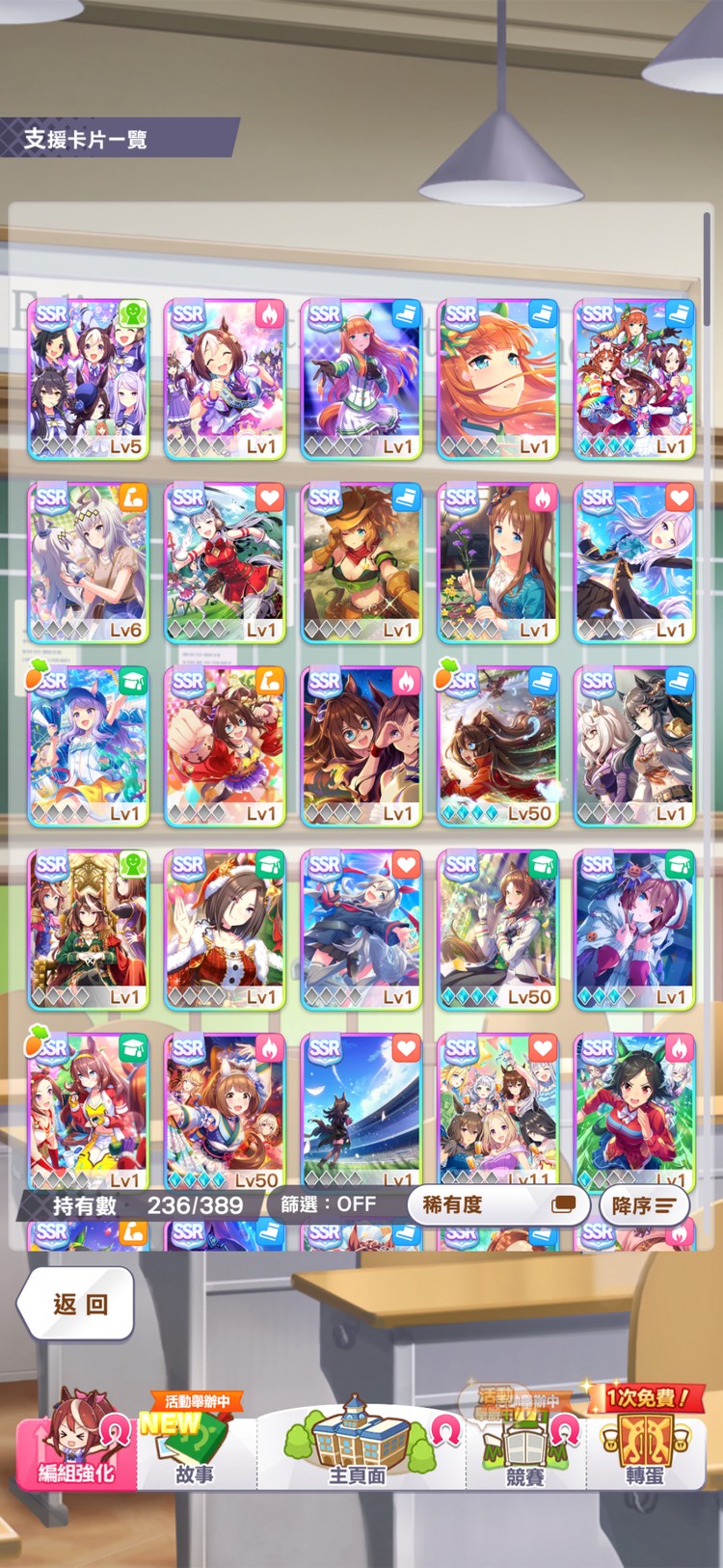Tap the 返回 back button

click(76, 1304)
